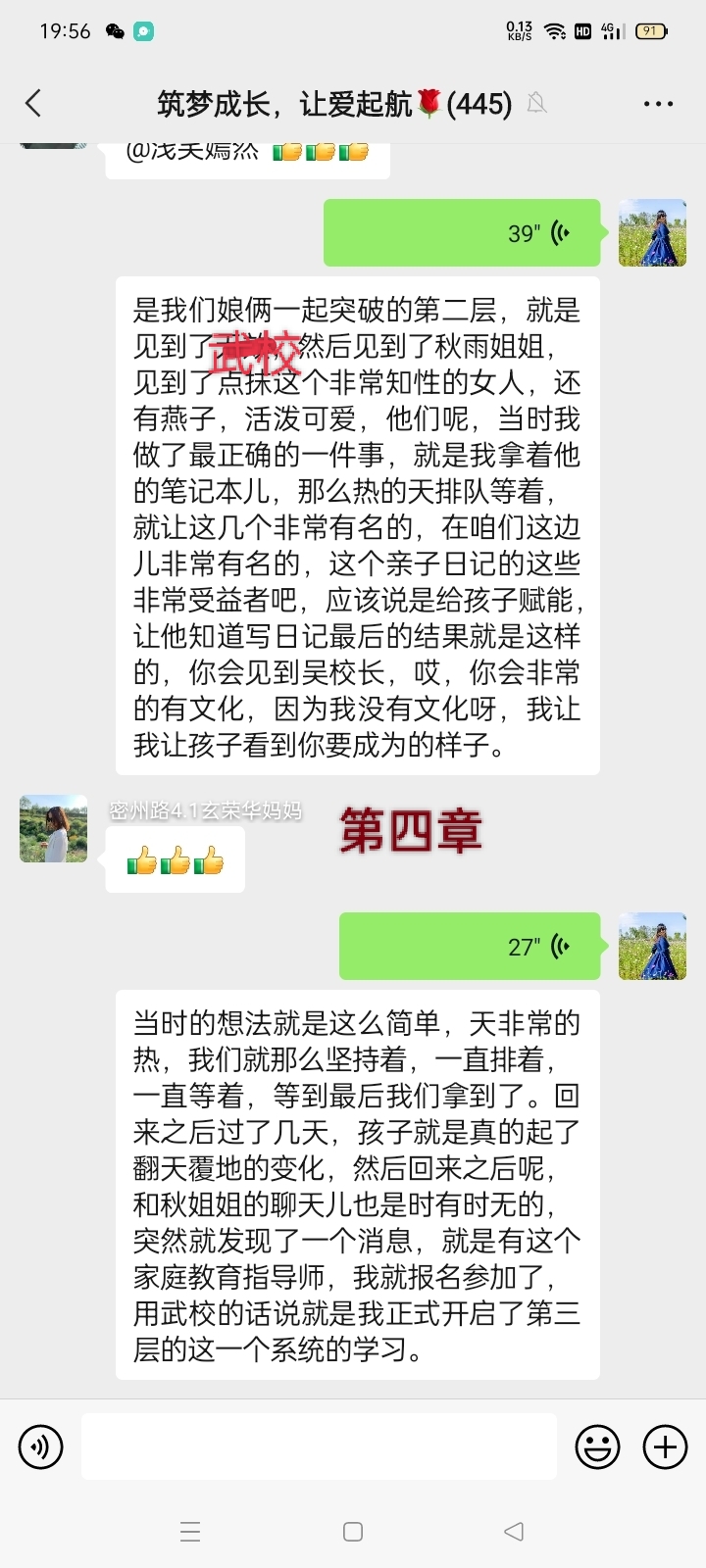Tap your own blue dress profile avatar
The width and height of the screenshot is (706, 1568).
[651, 233]
